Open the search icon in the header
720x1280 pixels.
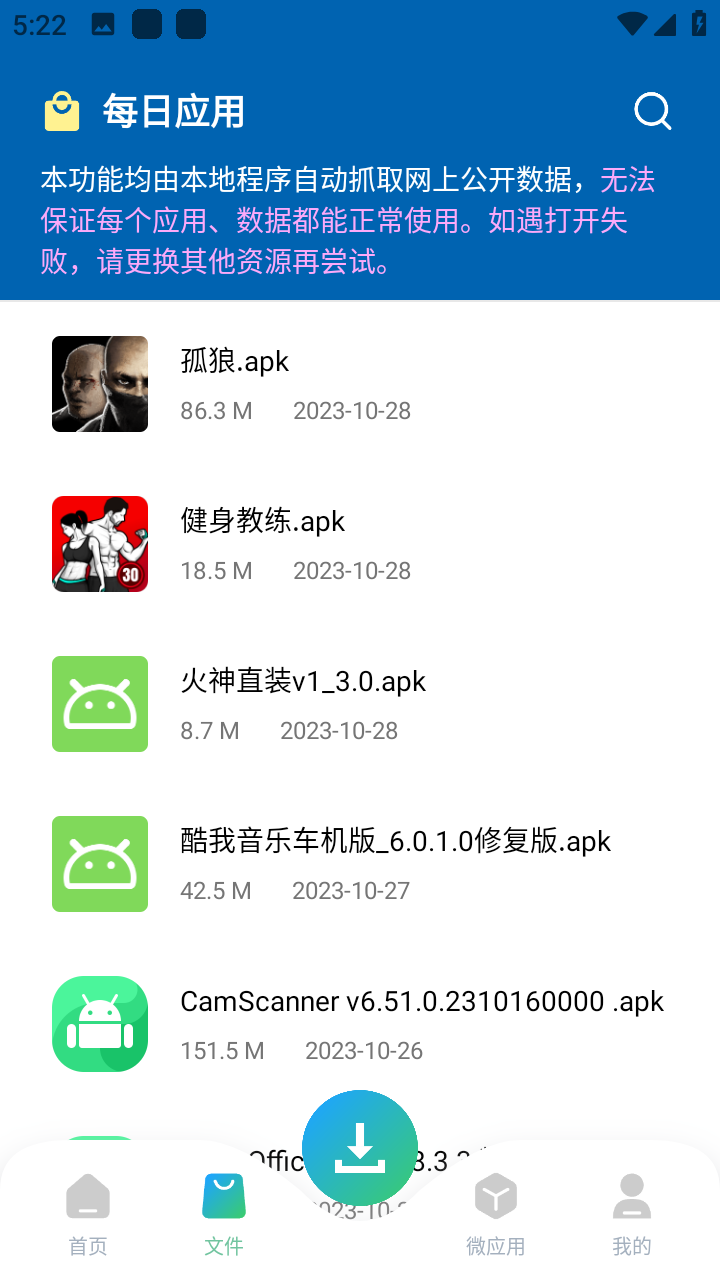click(653, 111)
